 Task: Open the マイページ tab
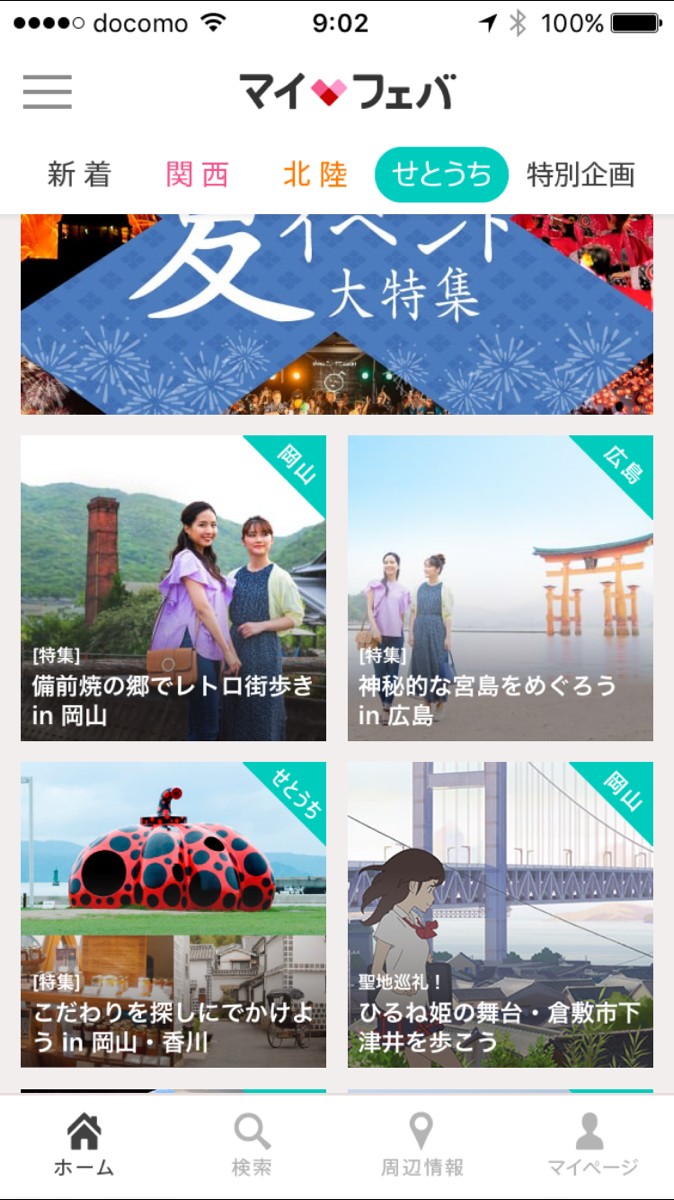592,1145
